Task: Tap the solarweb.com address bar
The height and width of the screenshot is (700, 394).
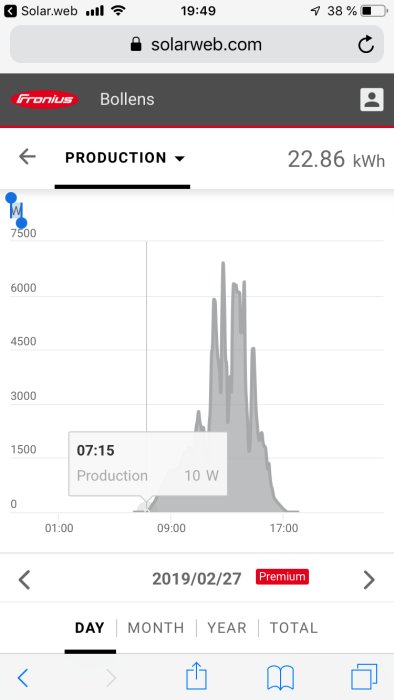Action: point(197,44)
